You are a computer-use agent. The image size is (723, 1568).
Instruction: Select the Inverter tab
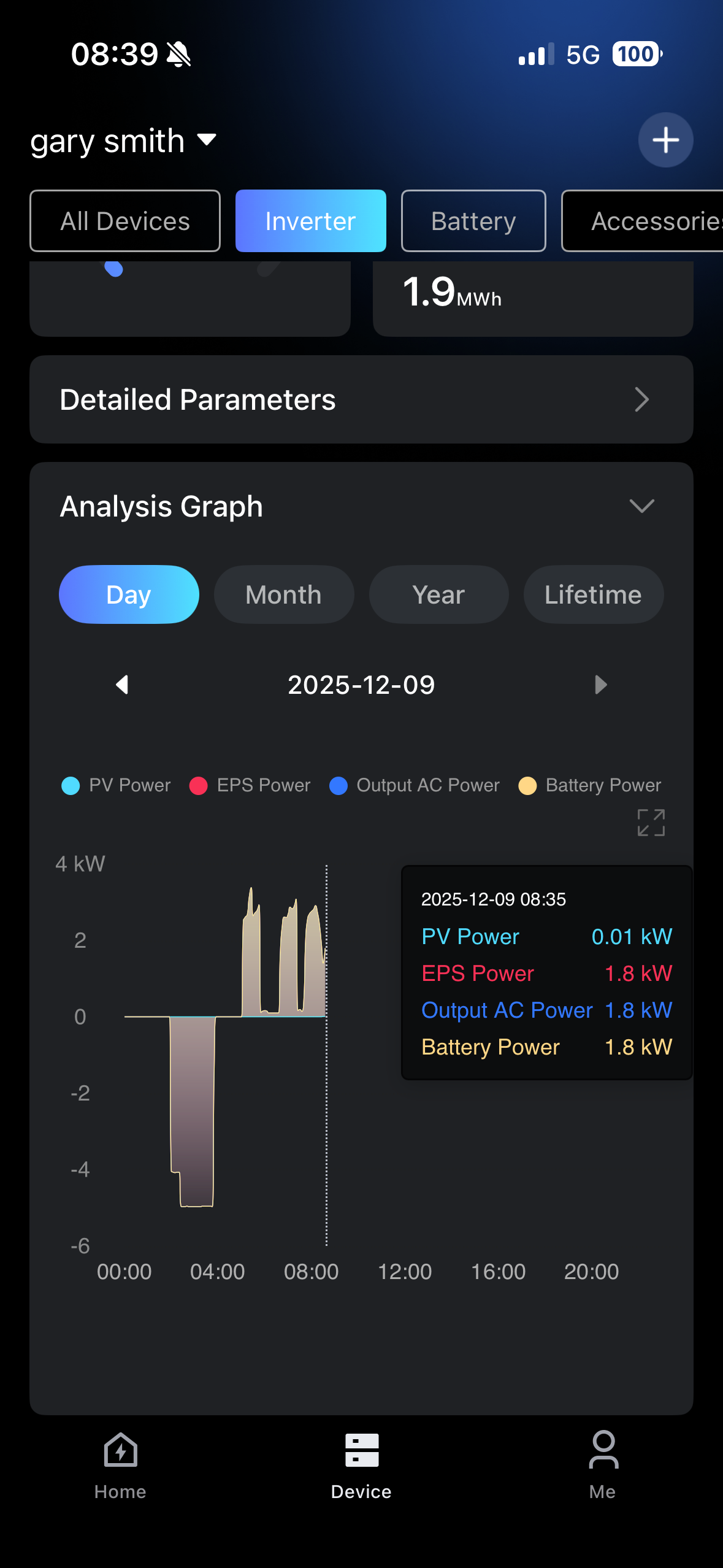coord(310,221)
